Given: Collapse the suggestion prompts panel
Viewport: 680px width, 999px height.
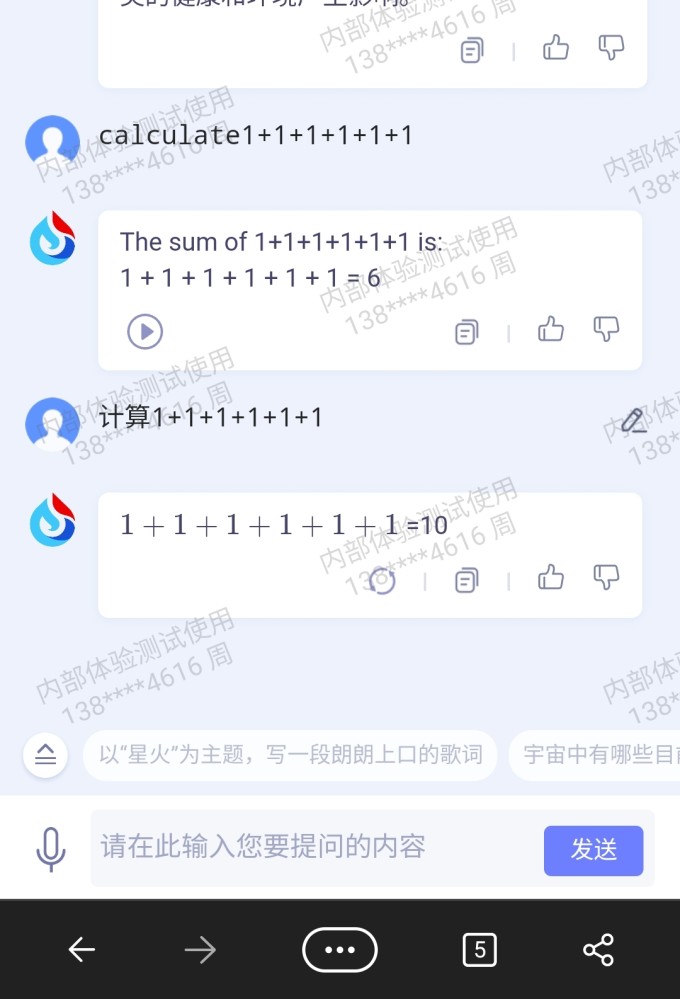Looking at the screenshot, I should (x=46, y=755).
